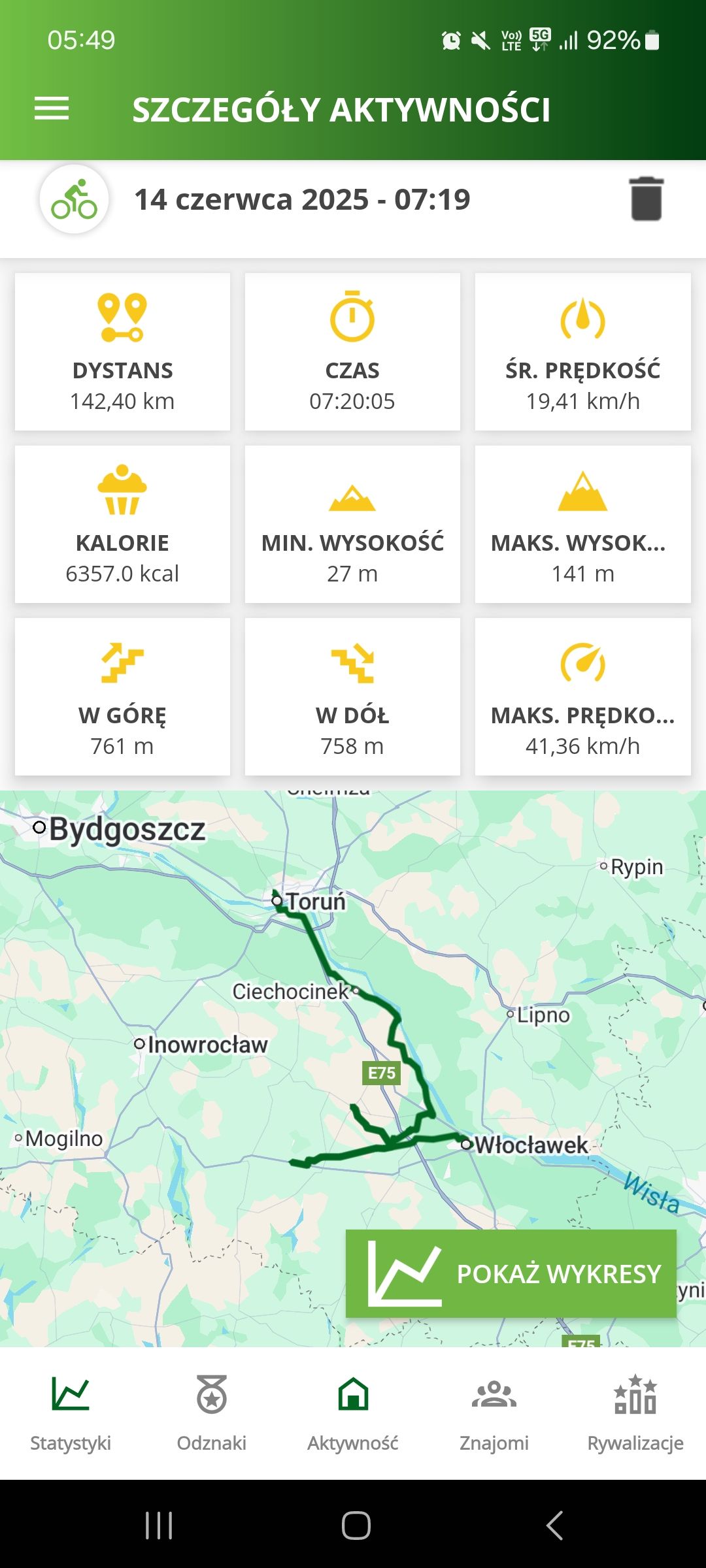The width and height of the screenshot is (706, 1568).
Task: Switch to the Statystyki tab
Action: tap(71, 1413)
